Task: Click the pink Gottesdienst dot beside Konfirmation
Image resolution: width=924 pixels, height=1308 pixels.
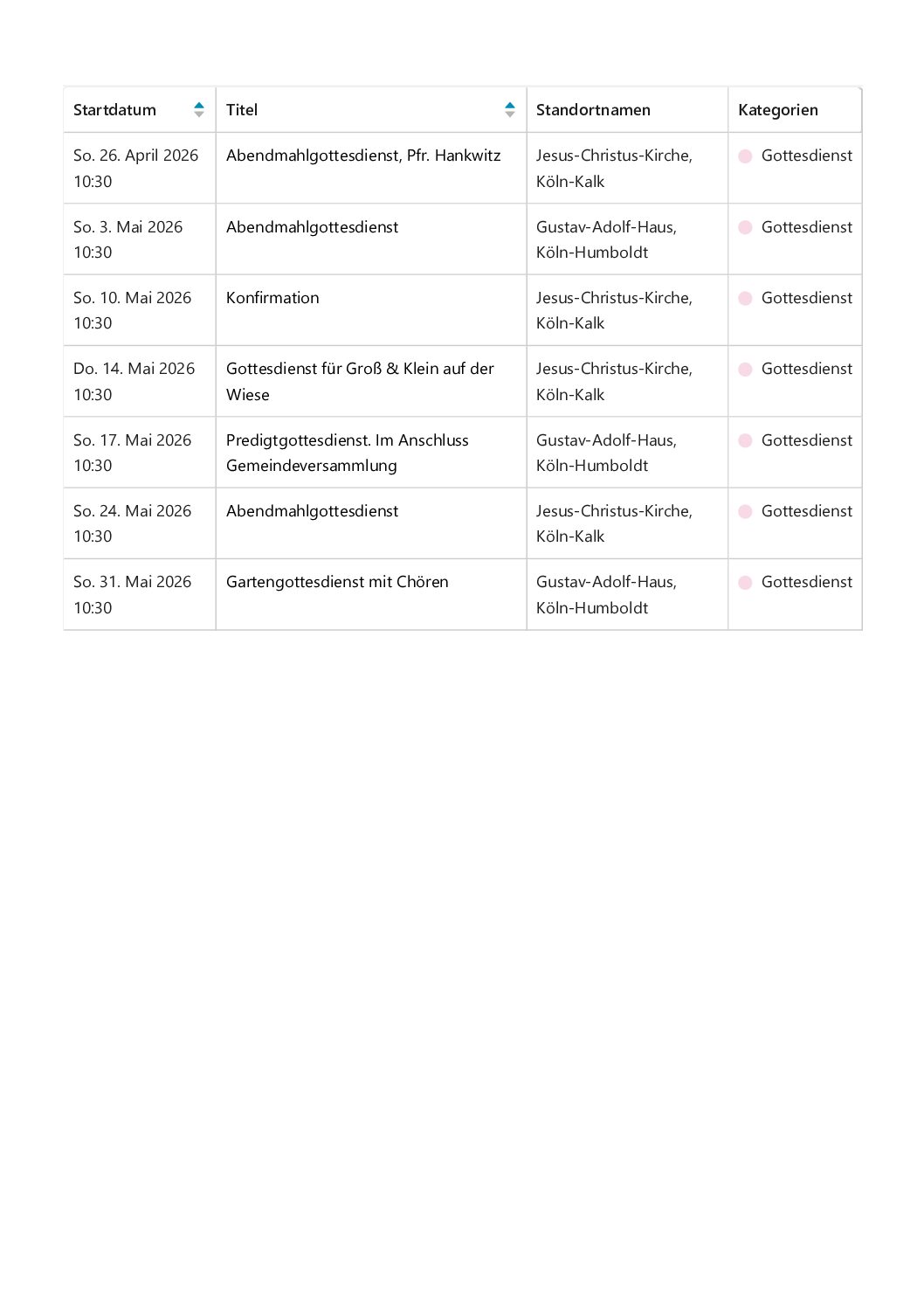Action: pos(745,298)
